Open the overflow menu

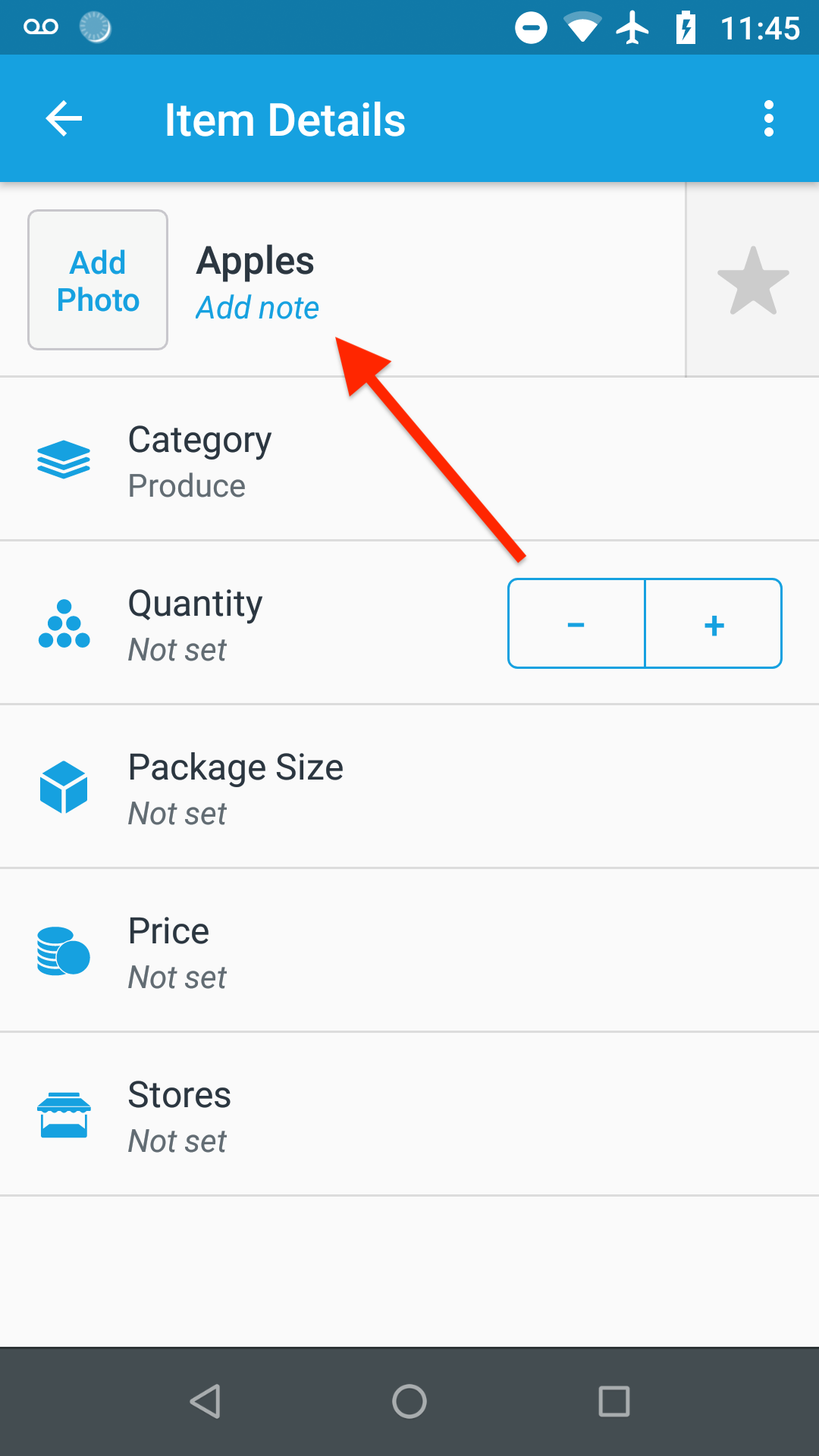[768, 119]
